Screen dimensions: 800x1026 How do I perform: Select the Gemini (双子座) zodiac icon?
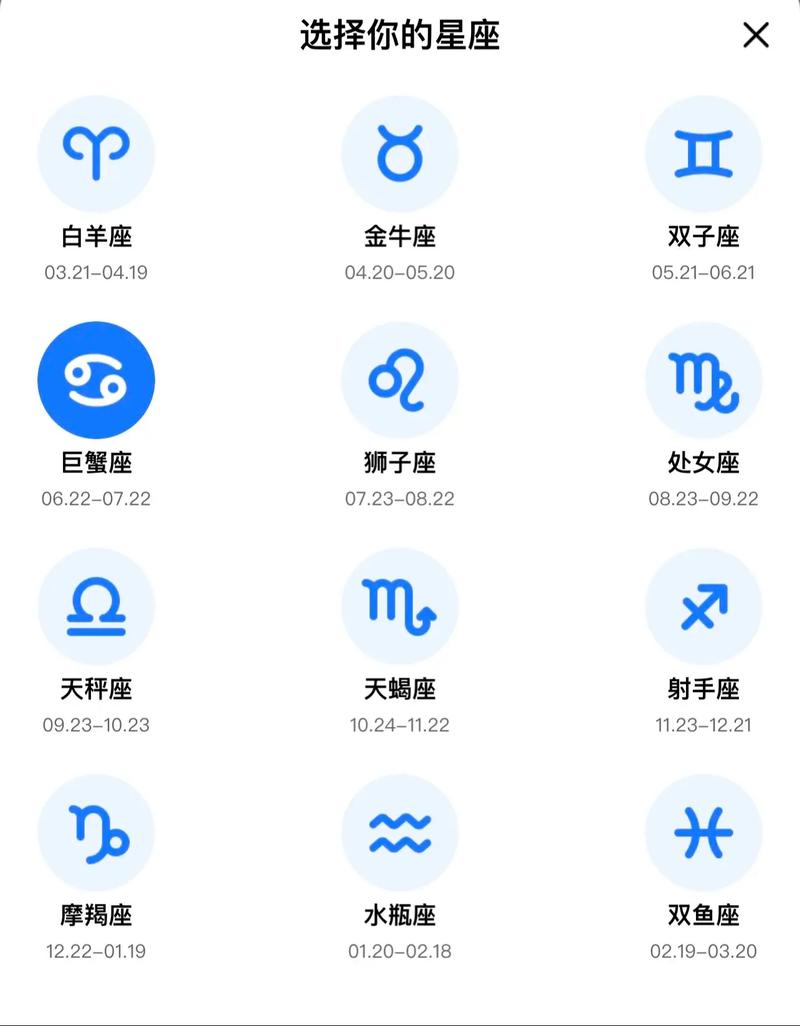[705, 153]
